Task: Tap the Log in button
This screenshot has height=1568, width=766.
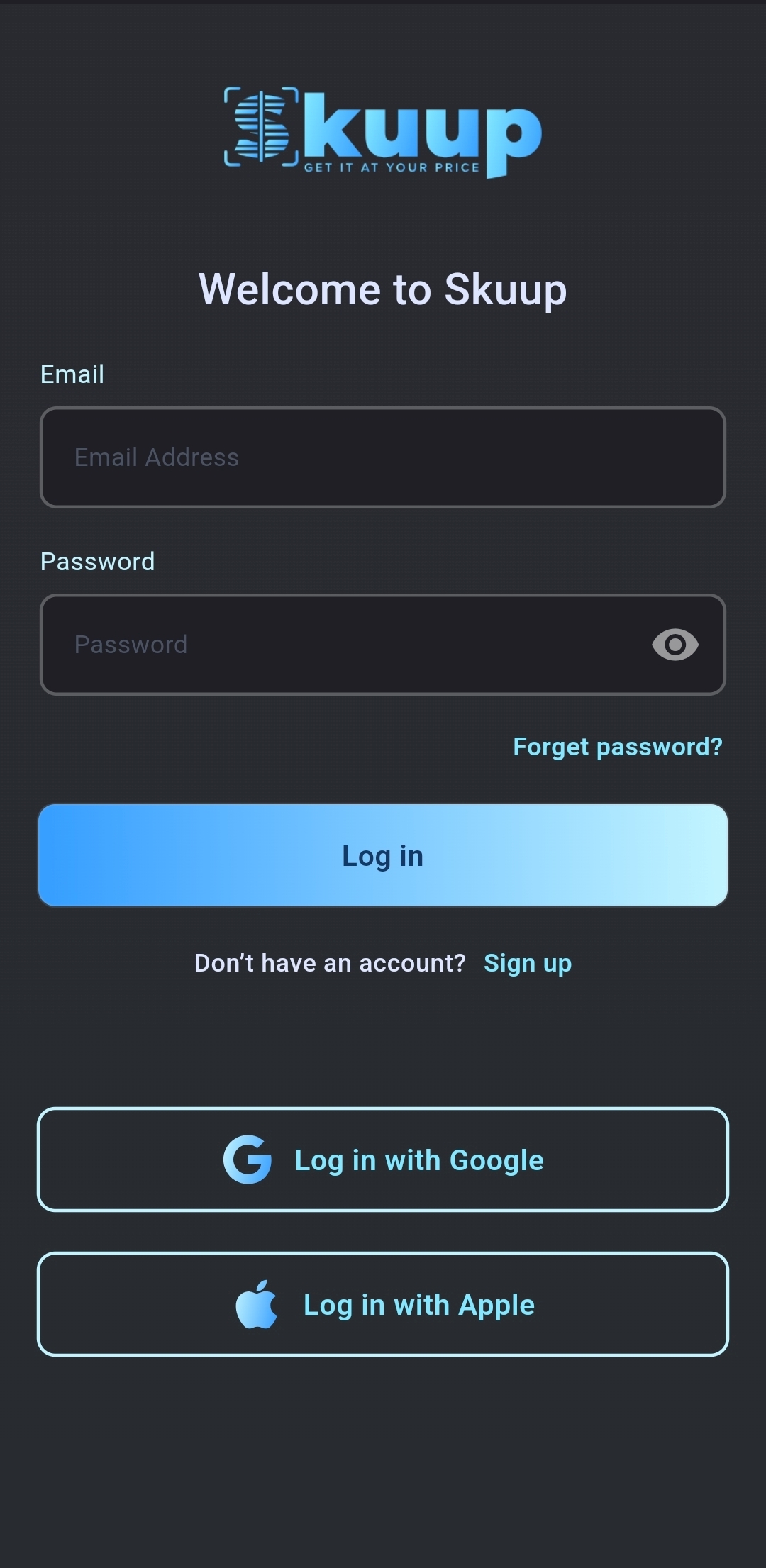Action: (383, 855)
